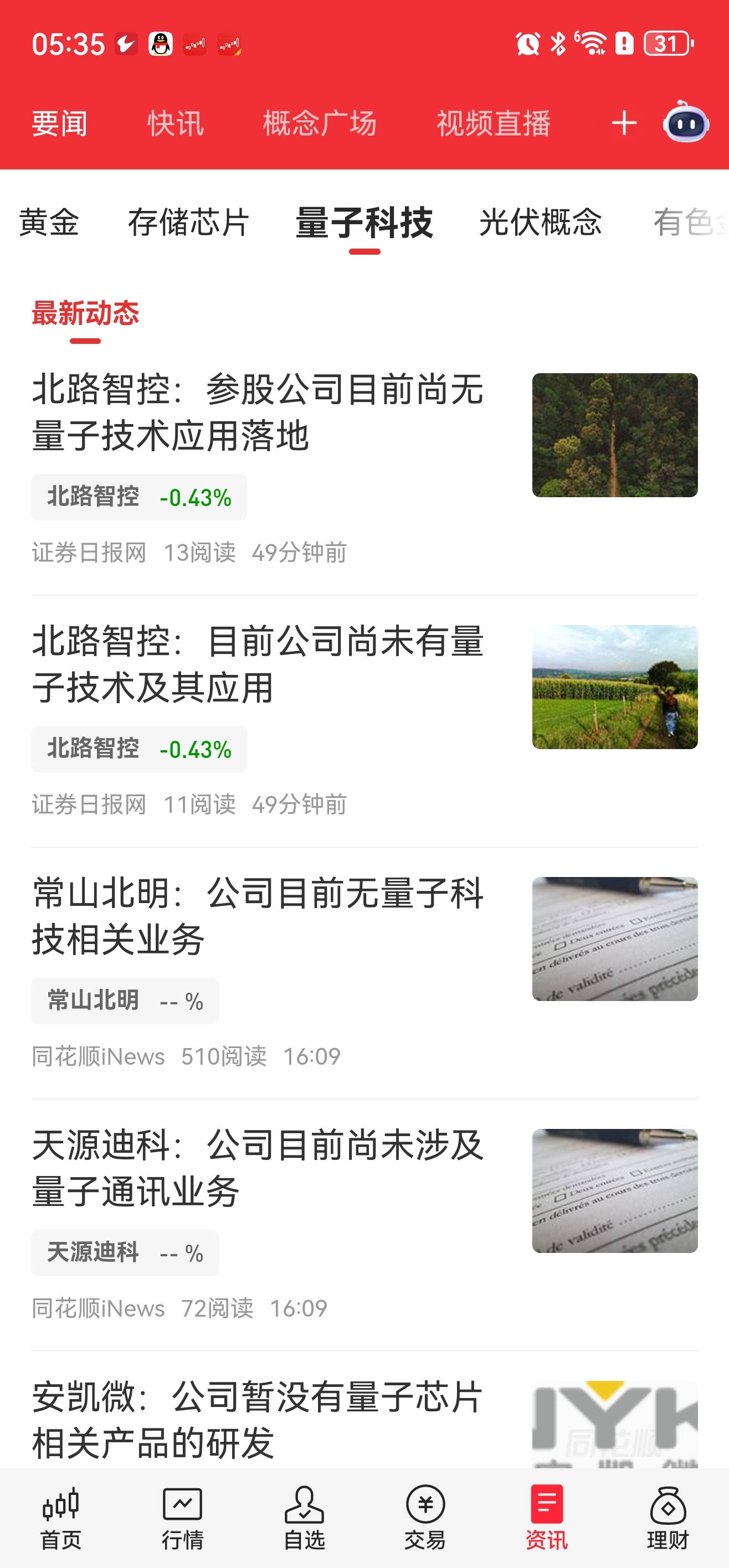The image size is (729, 1568).
Task: Switch to the 行情 tab
Action: point(182,1518)
